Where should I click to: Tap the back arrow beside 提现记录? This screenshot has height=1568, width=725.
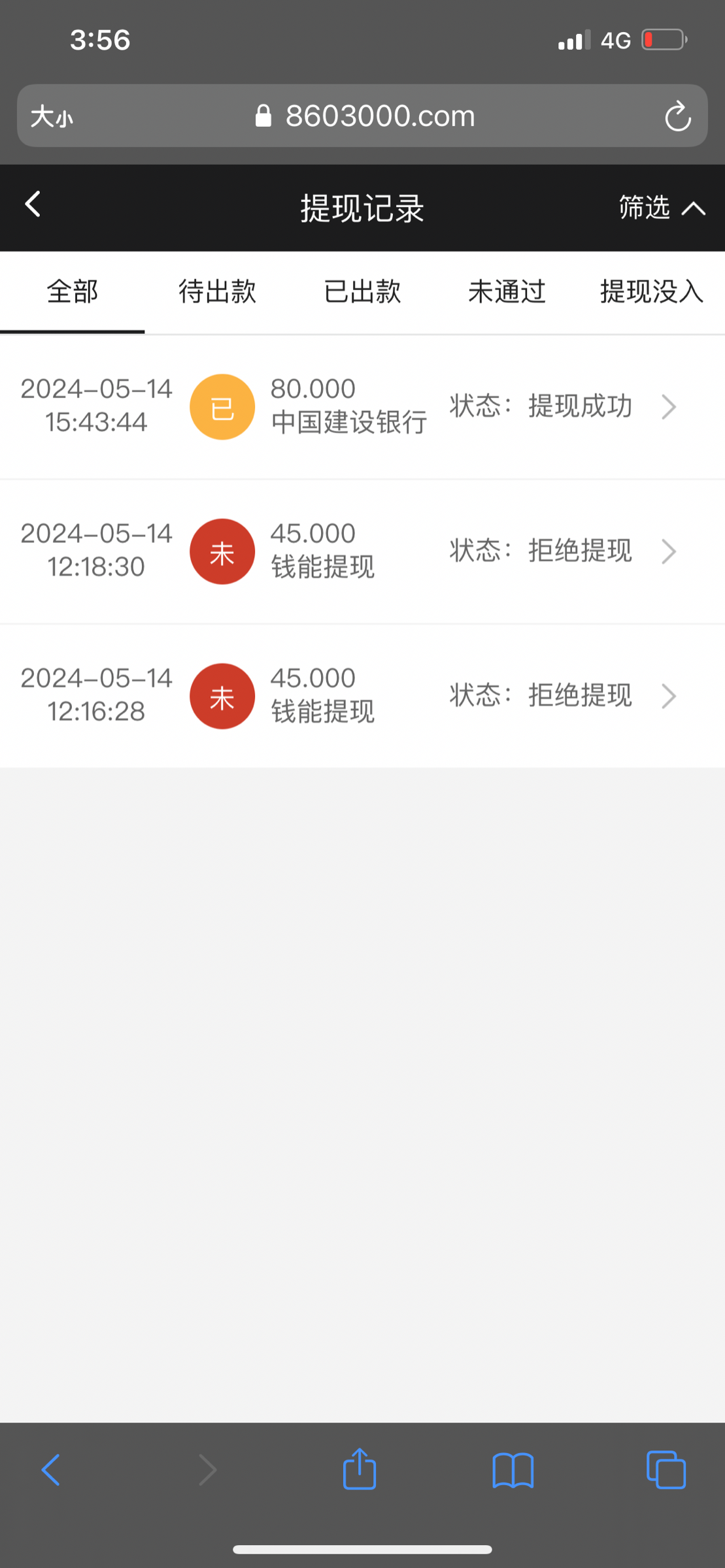click(x=31, y=204)
